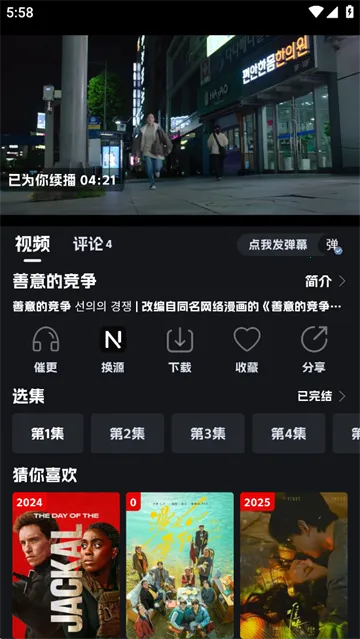
Task: Tap the video player area
Action: click(x=180, y=125)
